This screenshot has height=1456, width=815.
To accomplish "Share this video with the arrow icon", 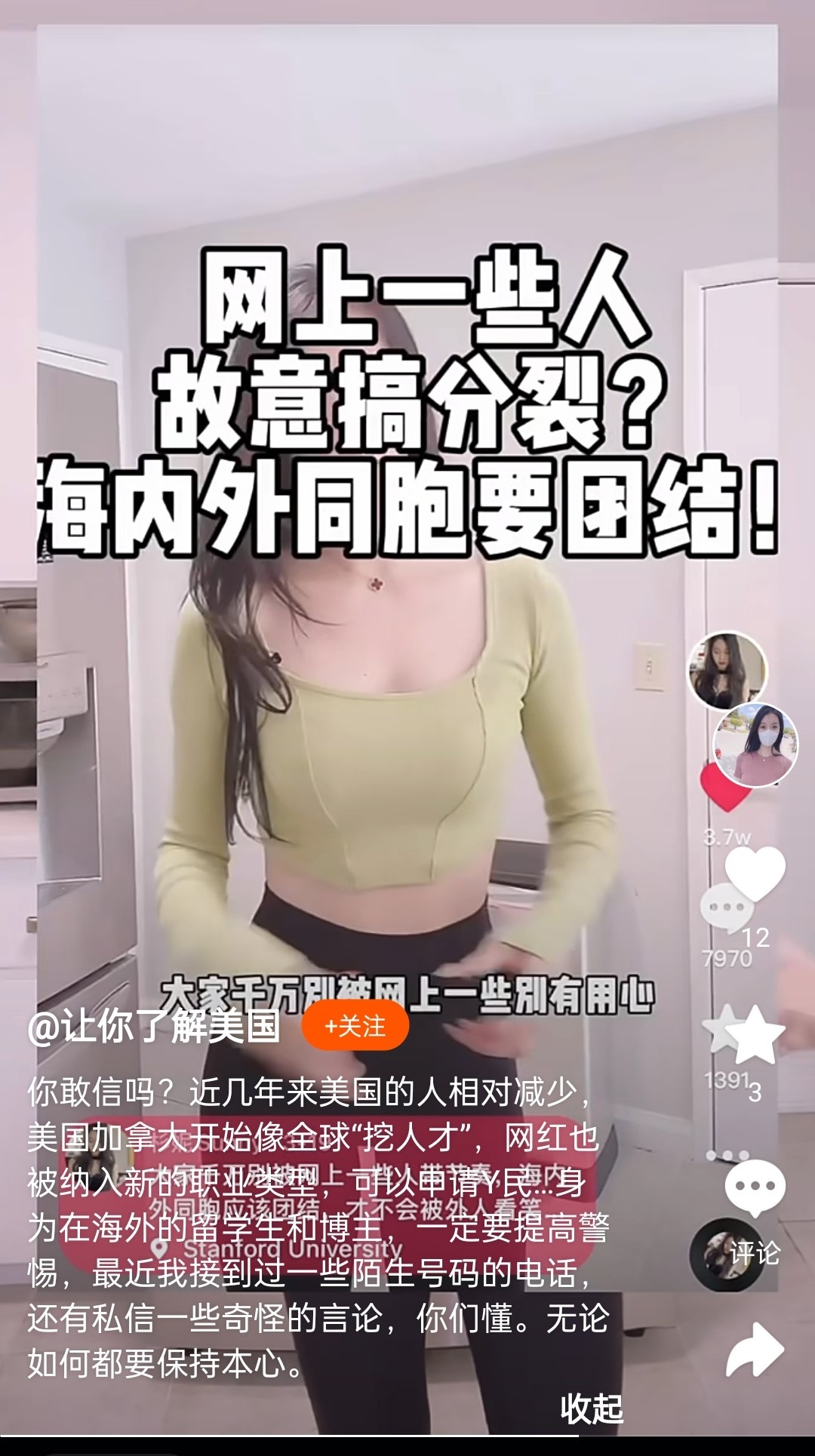I will pos(755,1350).
